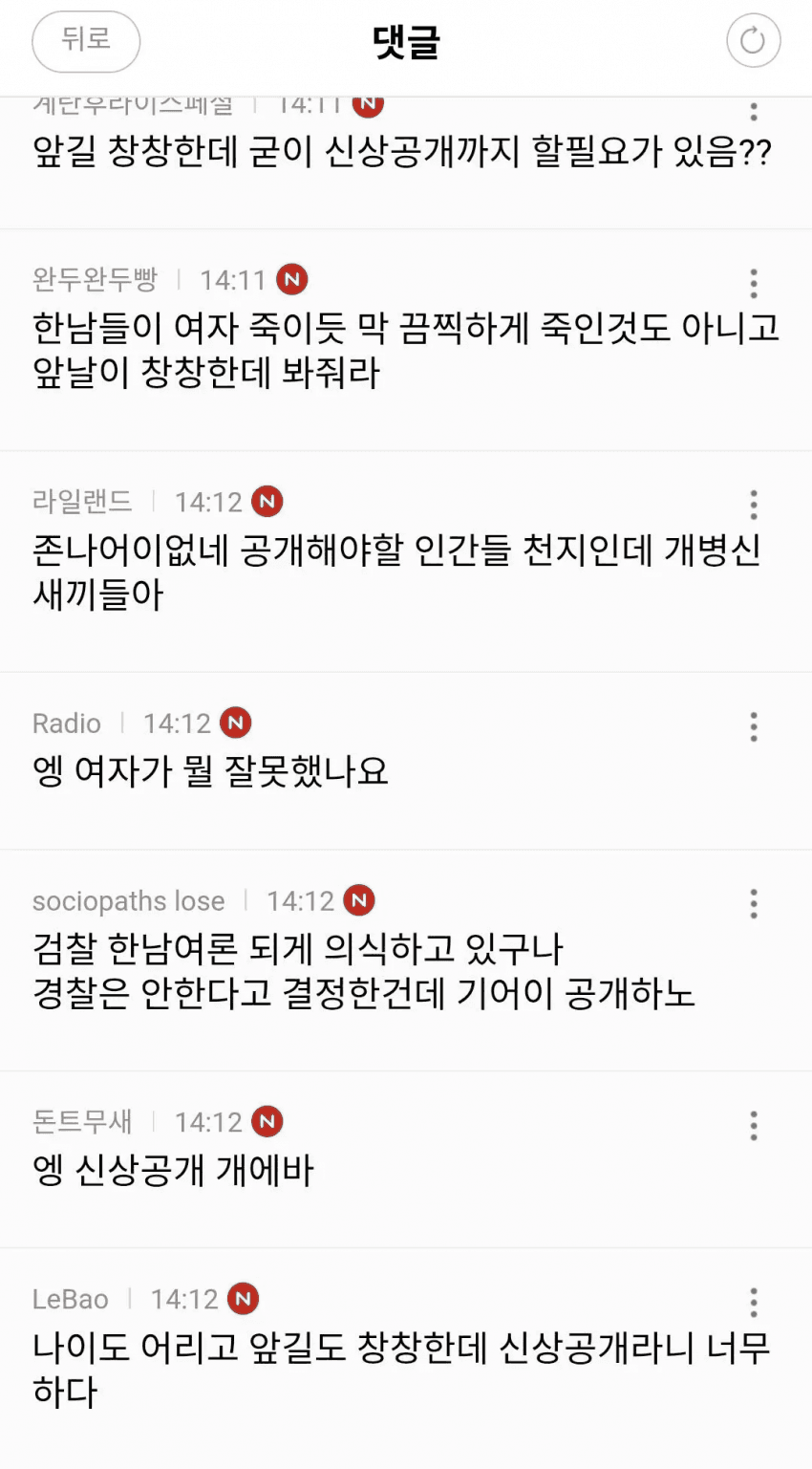Refresh the comments list

coord(753,41)
